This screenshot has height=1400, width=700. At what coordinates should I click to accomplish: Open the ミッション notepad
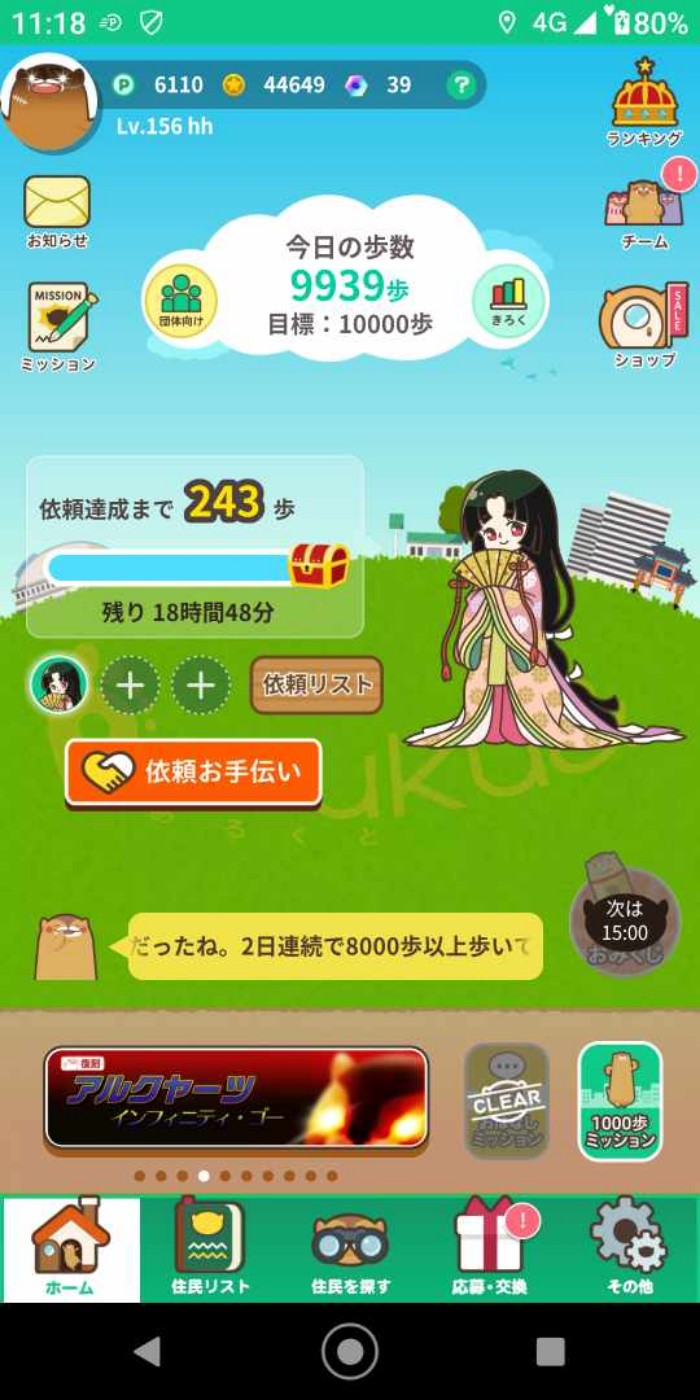pos(59,327)
